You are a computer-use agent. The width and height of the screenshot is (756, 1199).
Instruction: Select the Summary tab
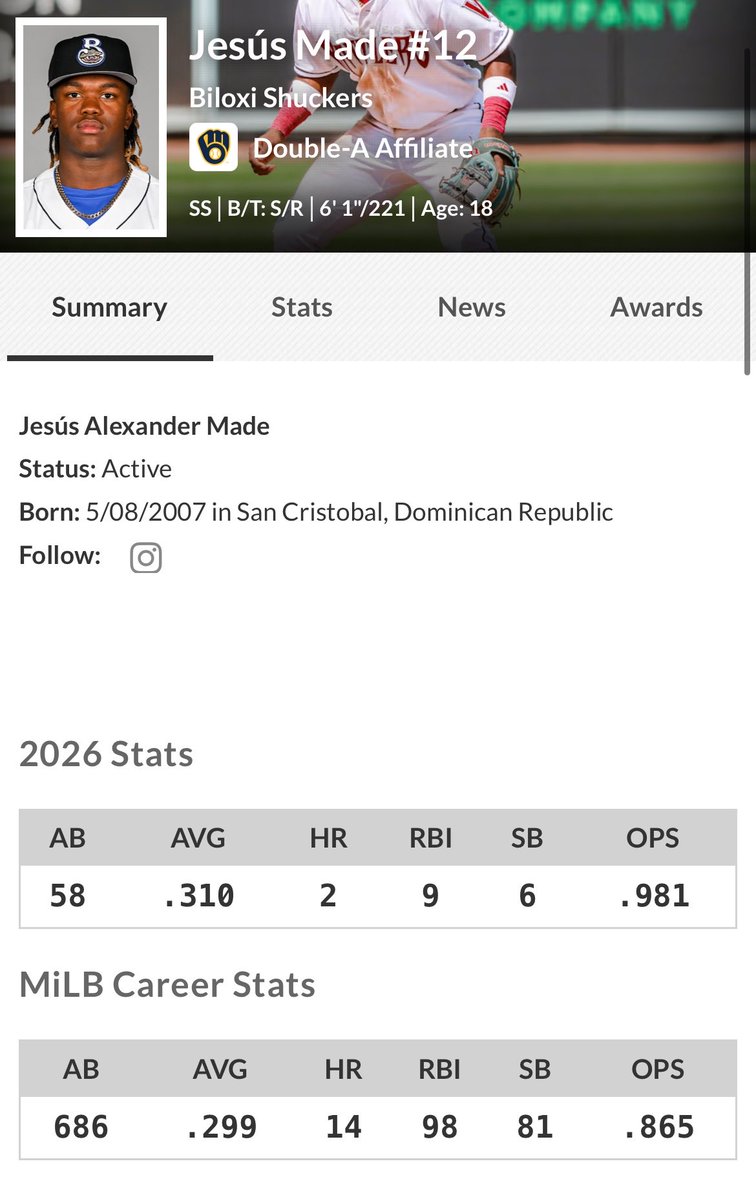[x=109, y=307]
